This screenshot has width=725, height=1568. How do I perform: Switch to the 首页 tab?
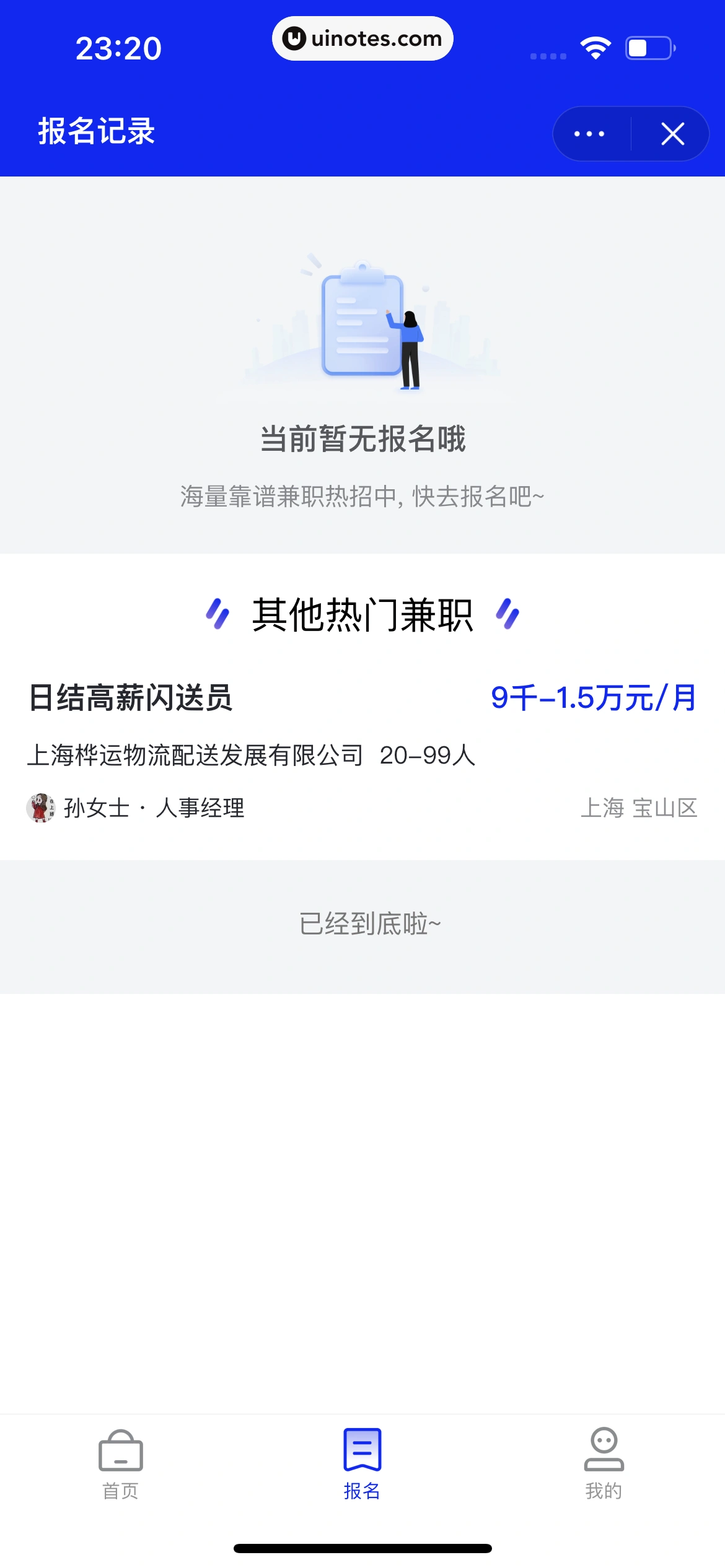tap(120, 1464)
